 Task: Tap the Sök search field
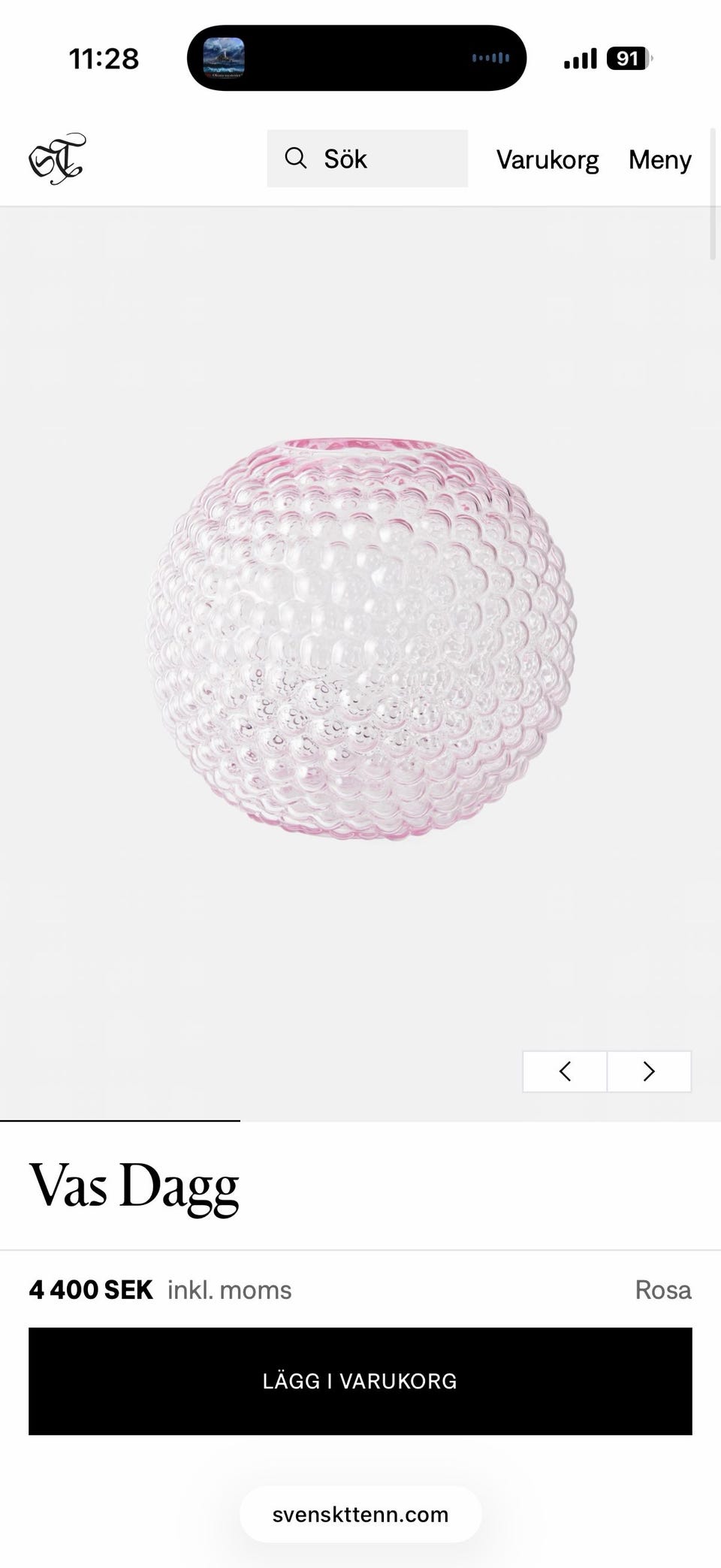coord(367,159)
